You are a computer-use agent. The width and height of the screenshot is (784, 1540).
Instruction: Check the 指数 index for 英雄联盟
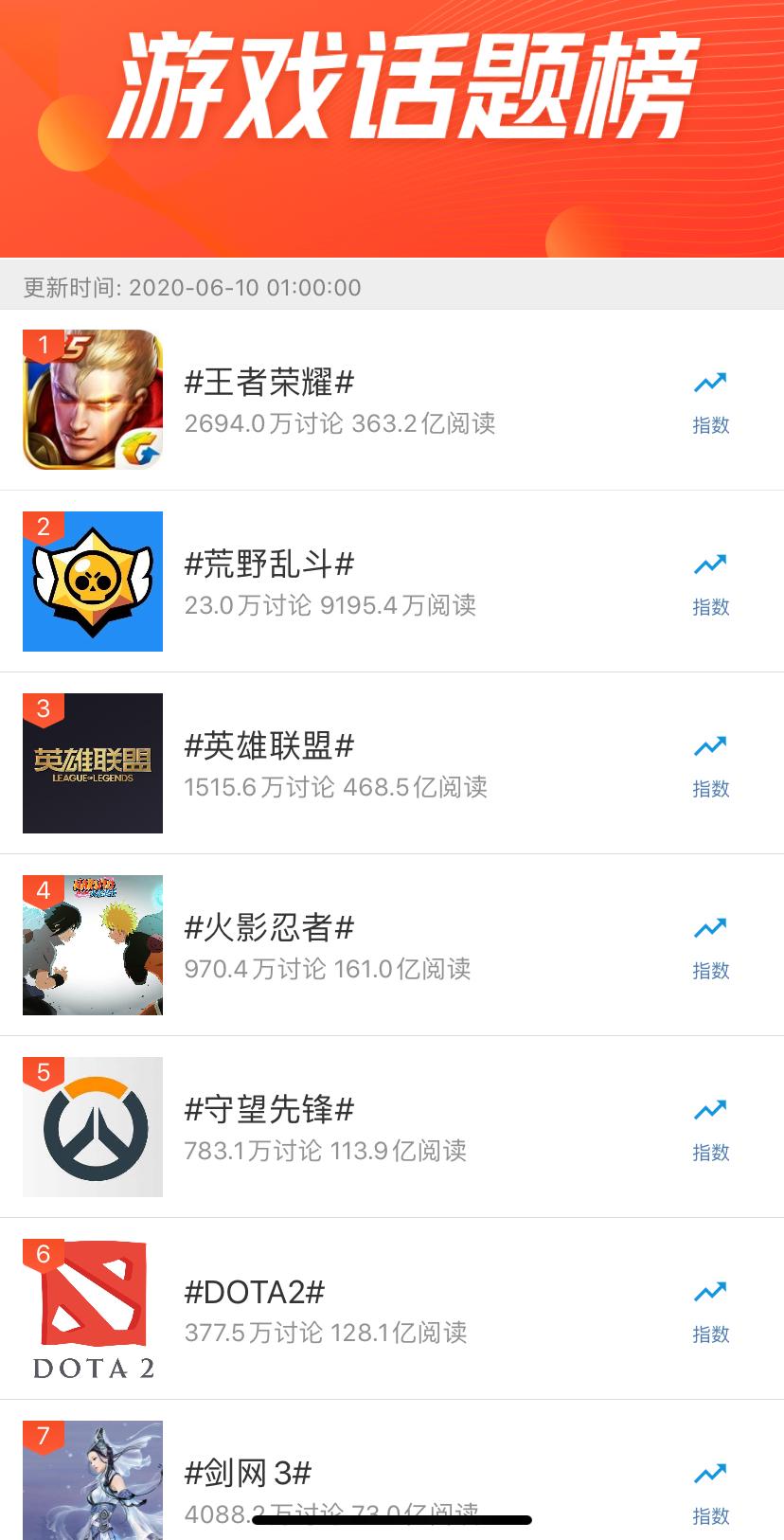710,765
